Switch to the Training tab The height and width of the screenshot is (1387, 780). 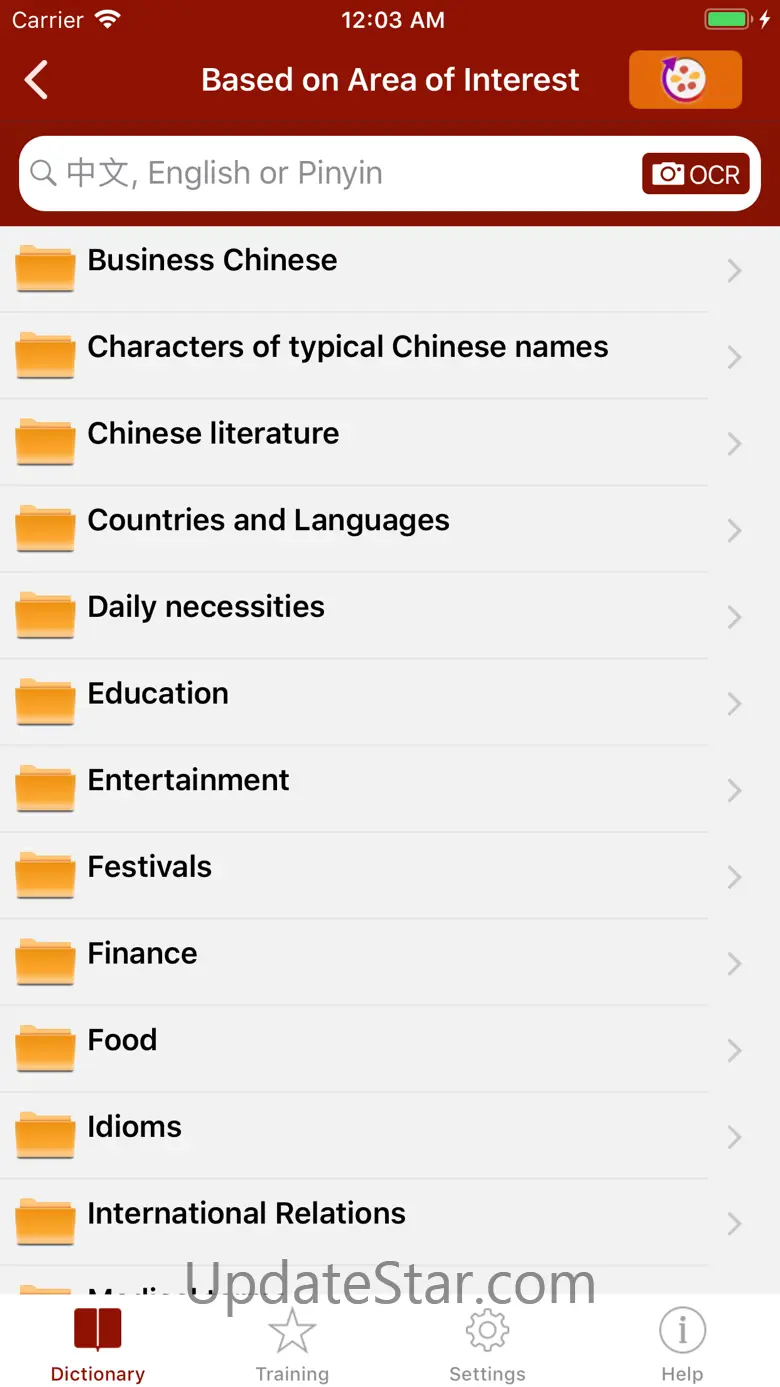[x=292, y=1345]
